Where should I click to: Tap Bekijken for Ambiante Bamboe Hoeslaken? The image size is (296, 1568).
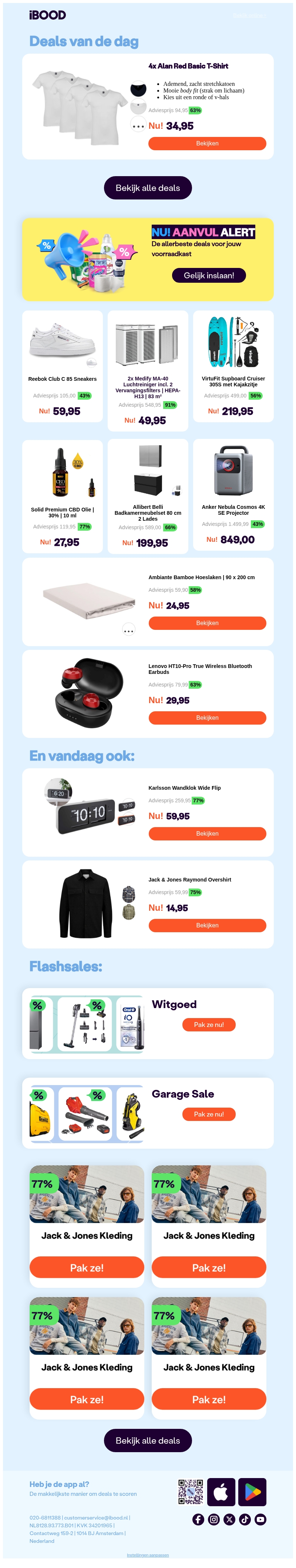tap(207, 623)
